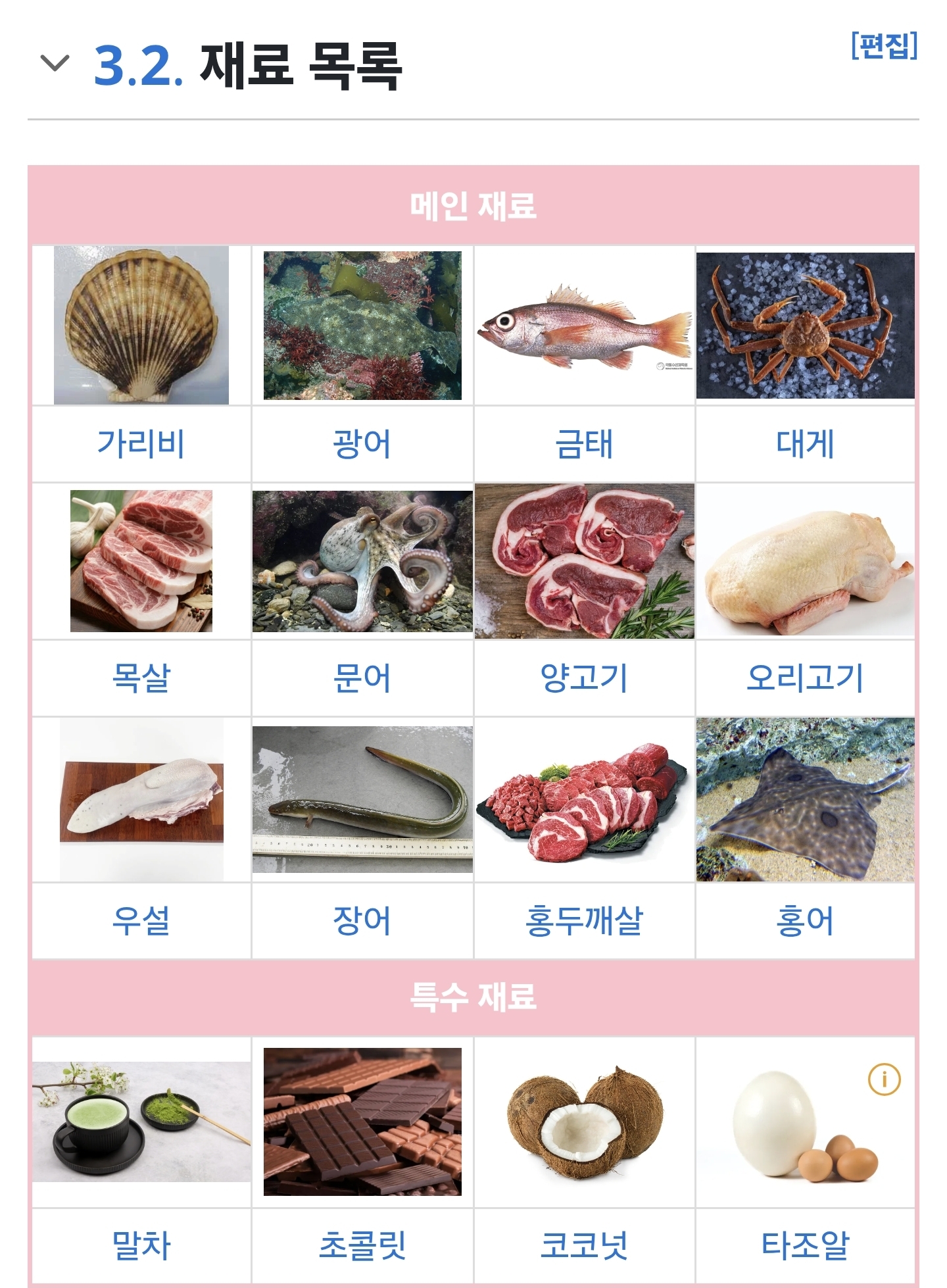Collapse the 3.2 재료 목록 section
The width and height of the screenshot is (947, 1288).
pyautogui.click(x=55, y=64)
